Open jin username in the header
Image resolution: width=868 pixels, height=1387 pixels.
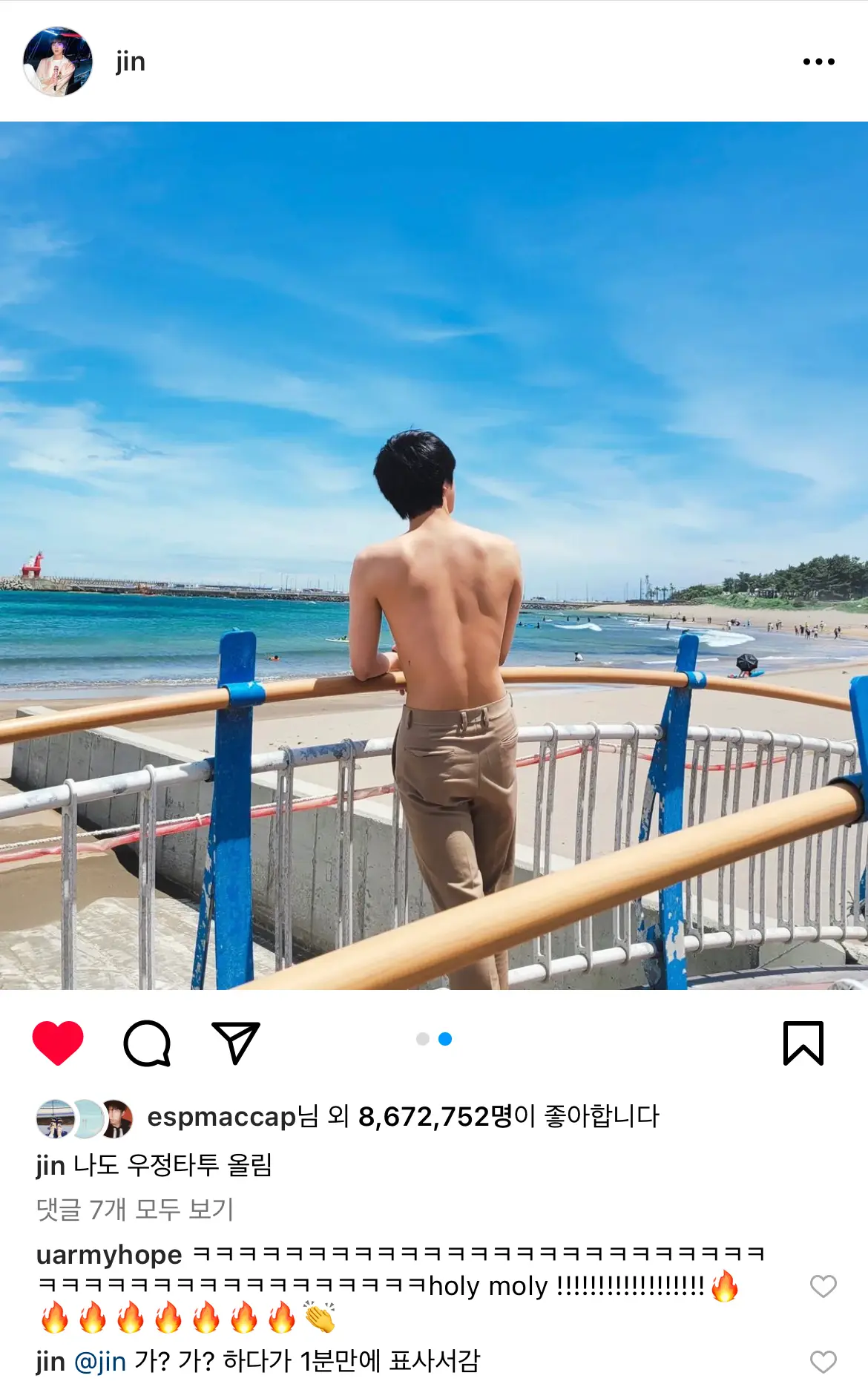(131, 62)
